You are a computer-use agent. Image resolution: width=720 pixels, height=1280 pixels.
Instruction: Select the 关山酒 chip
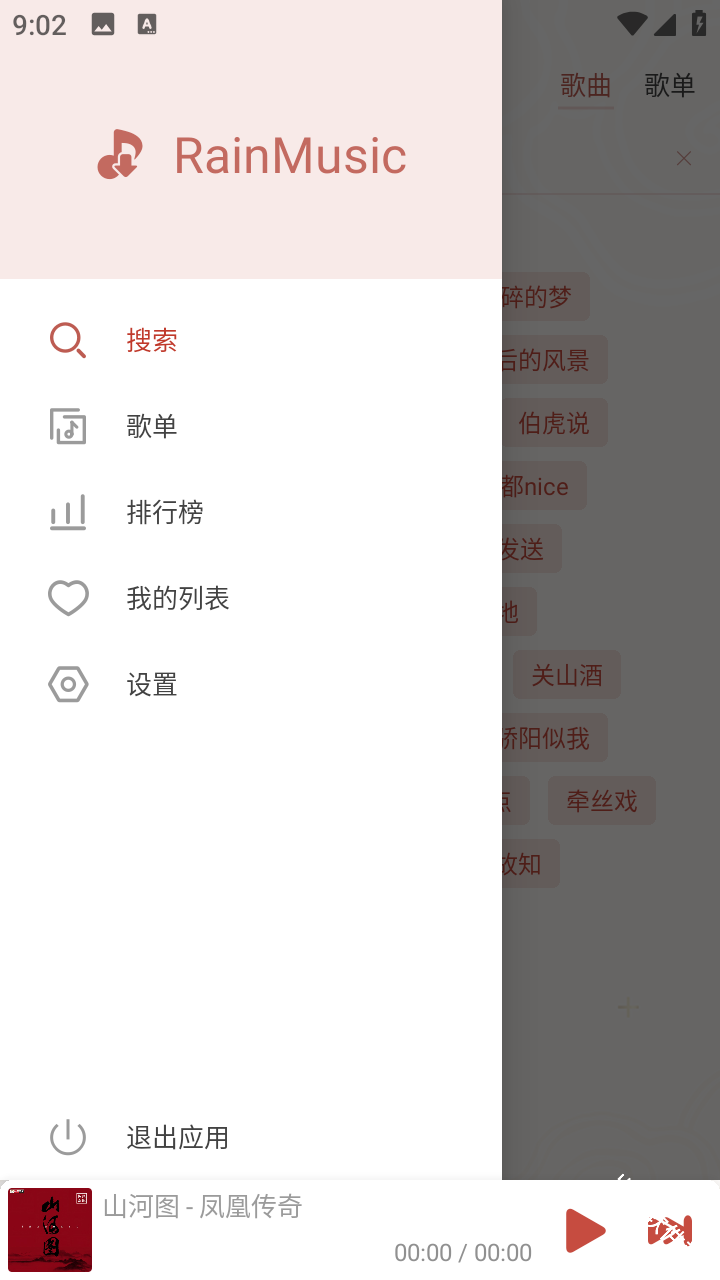(x=567, y=675)
